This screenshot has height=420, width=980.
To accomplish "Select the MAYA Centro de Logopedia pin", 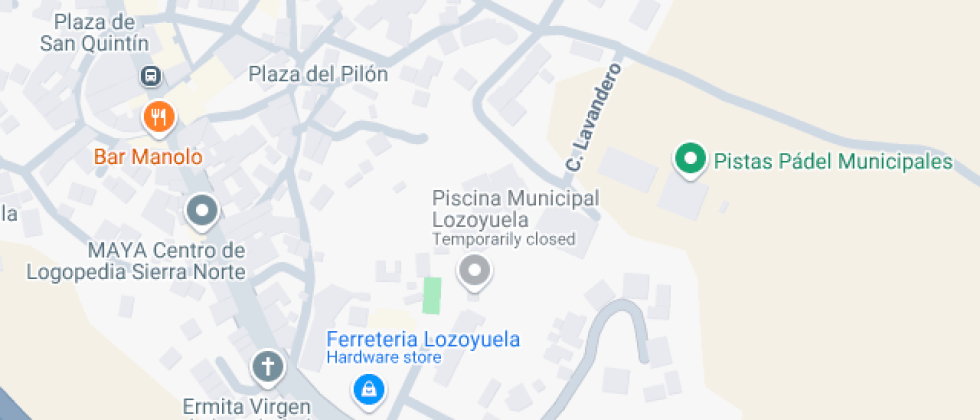I will [203, 211].
